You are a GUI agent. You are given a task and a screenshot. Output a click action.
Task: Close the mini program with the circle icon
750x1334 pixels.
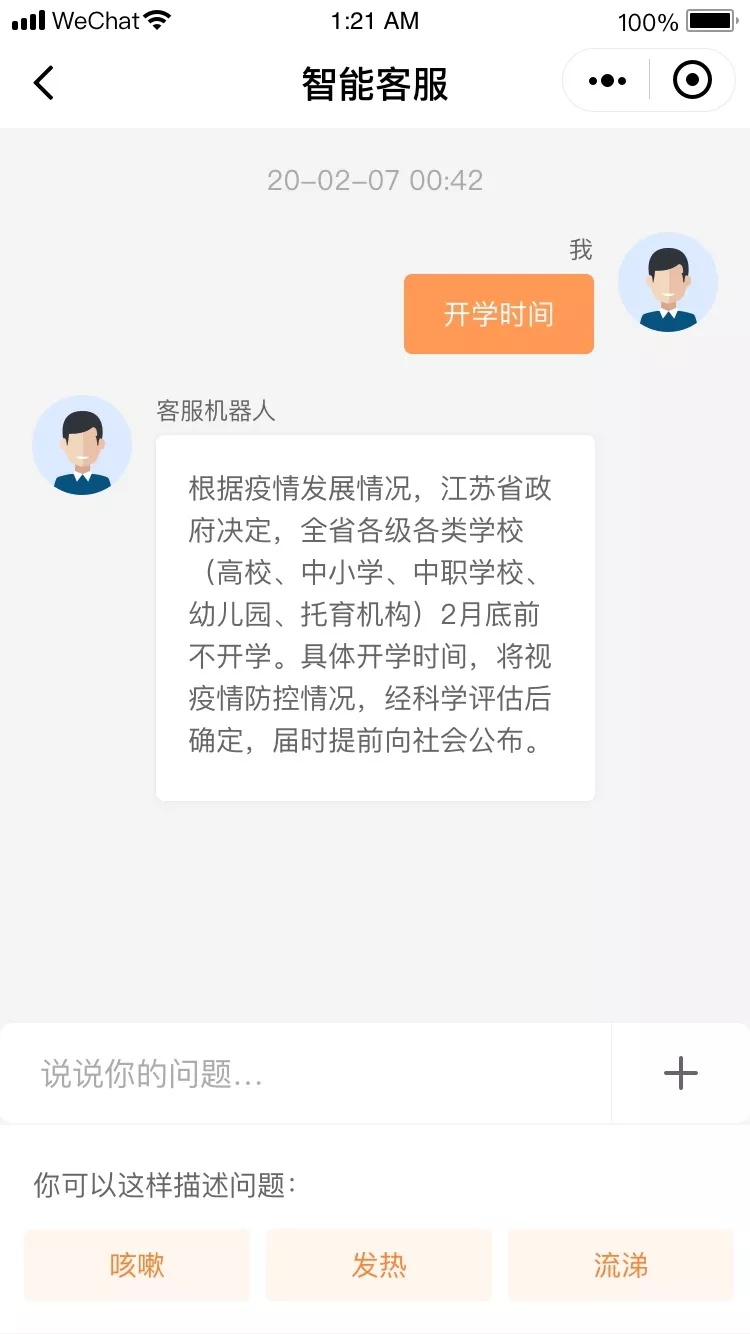coord(692,81)
